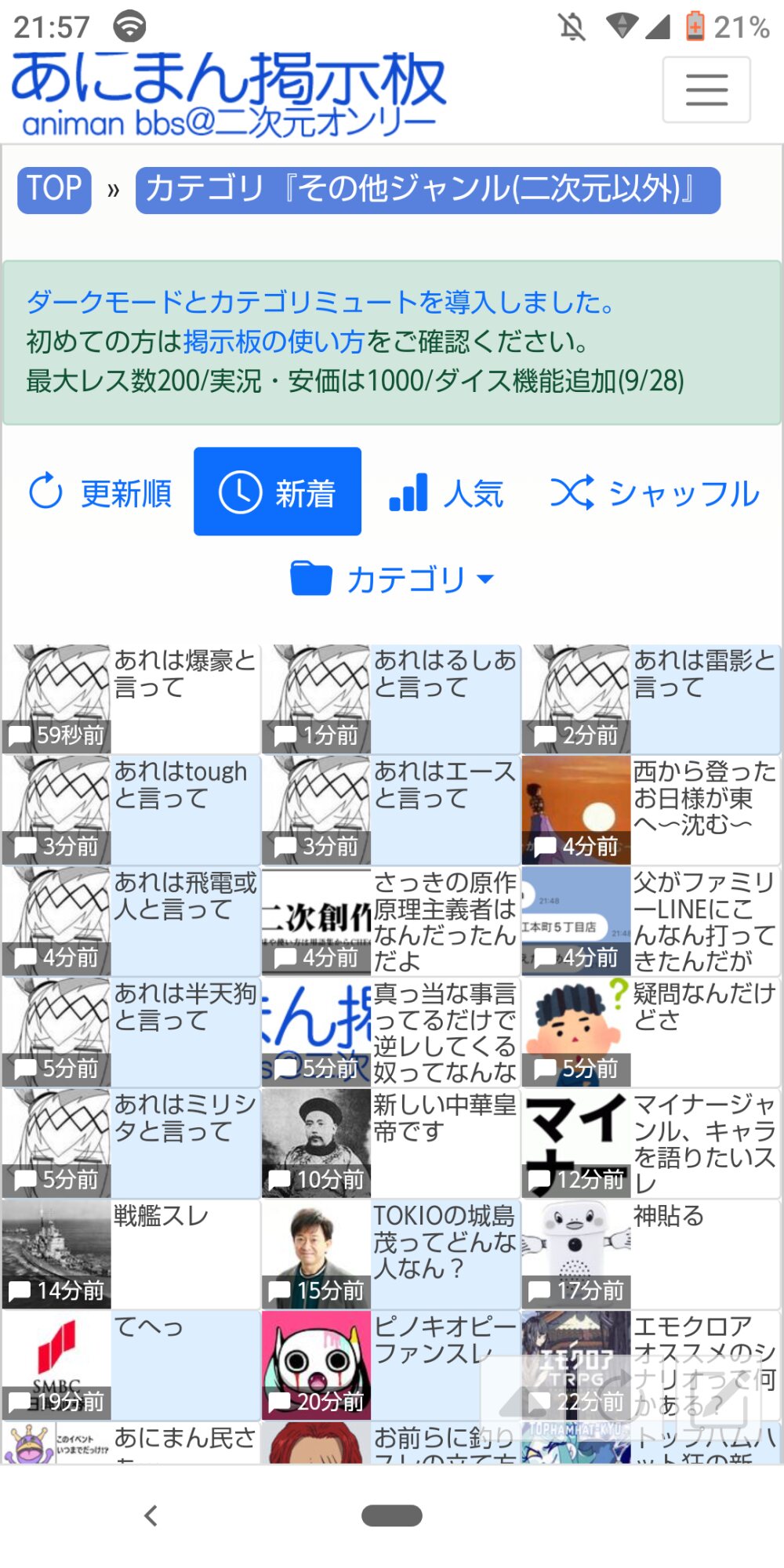784x1568 pixels.
Task: Shuffle the thread list with シャッフル
Action: pyautogui.click(x=655, y=493)
